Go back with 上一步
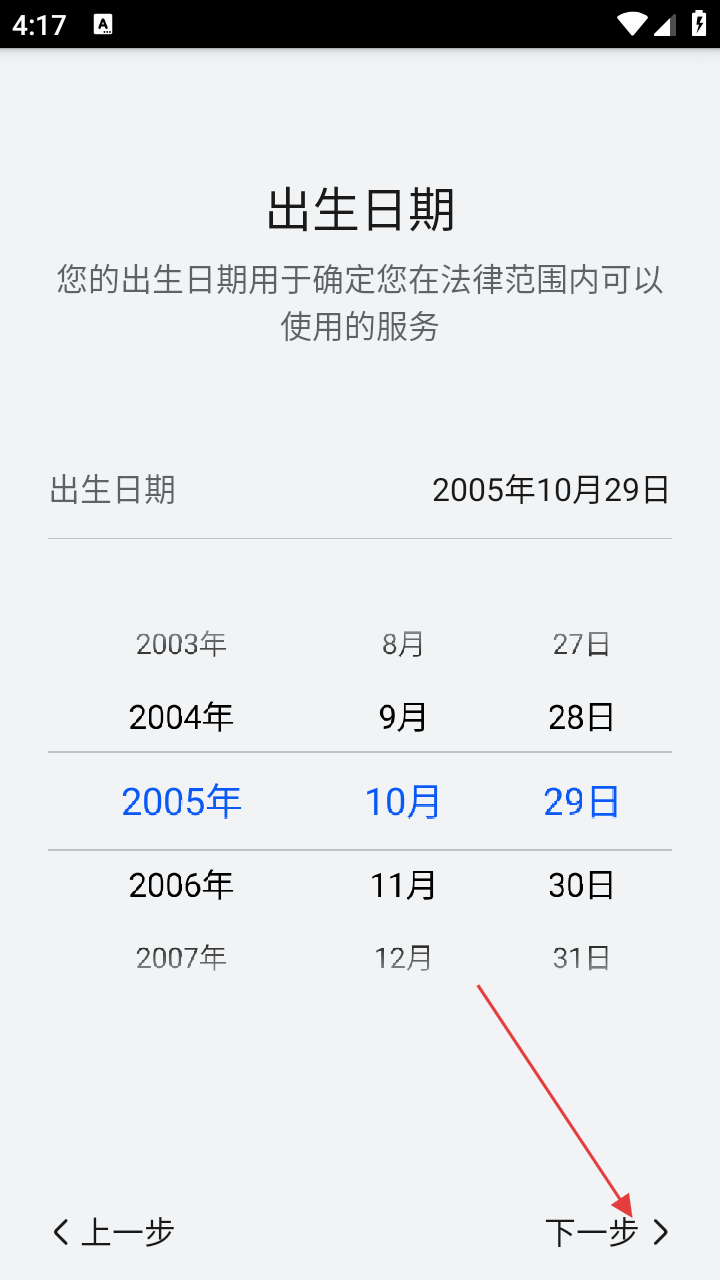Image resolution: width=720 pixels, height=1280 pixels. (x=113, y=1232)
